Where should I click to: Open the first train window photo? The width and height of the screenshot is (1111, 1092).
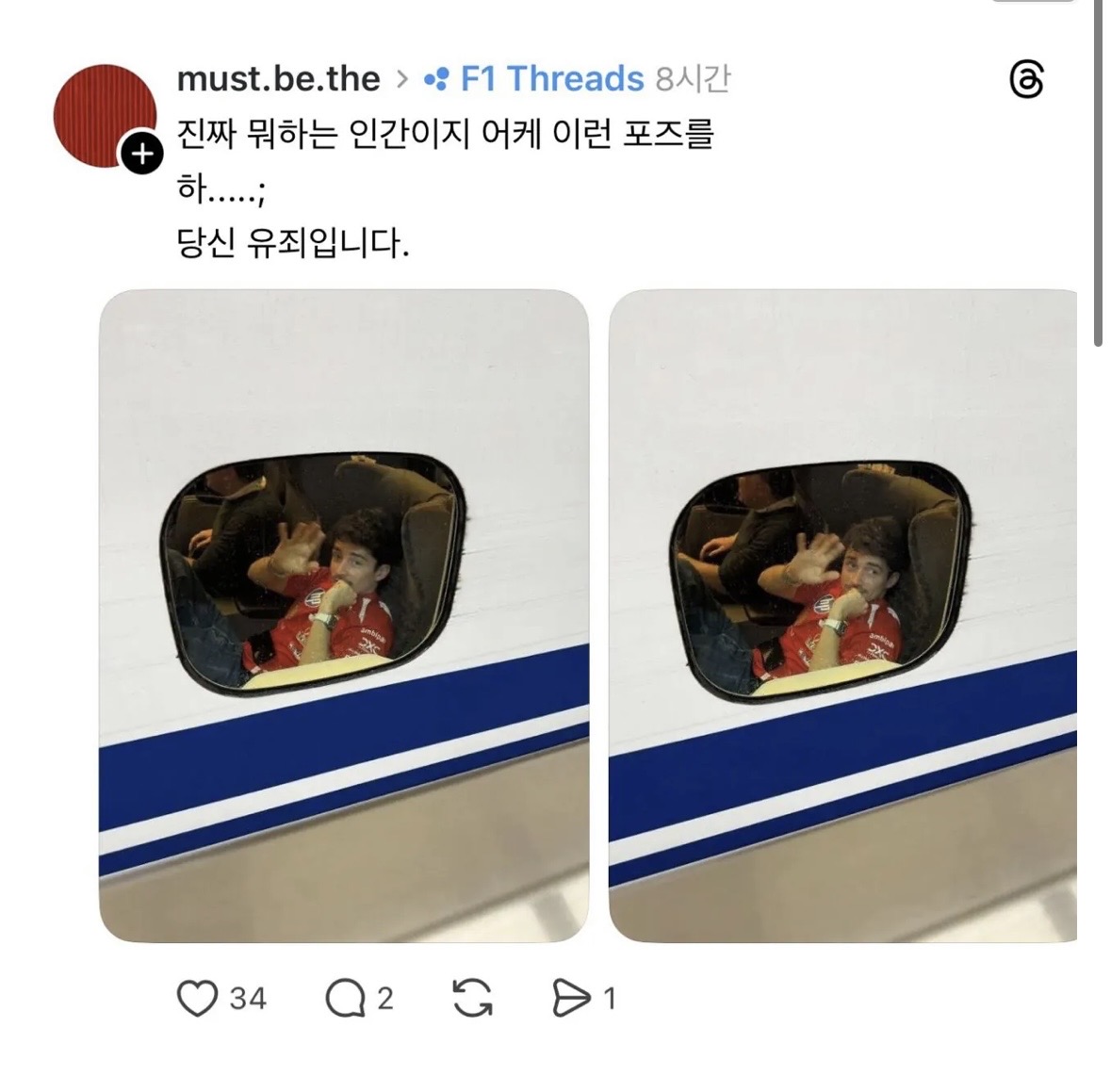tap(344, 615)
